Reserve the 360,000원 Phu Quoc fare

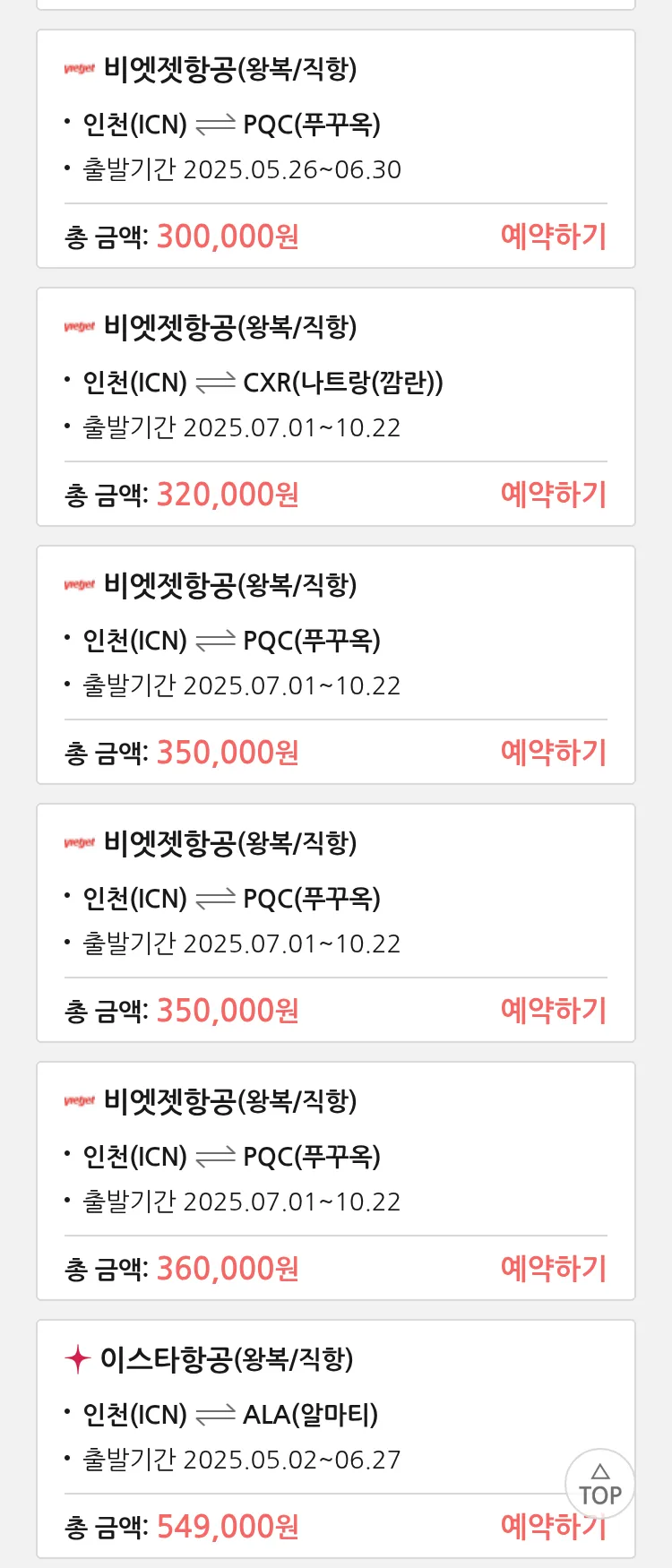coord(553,1269)
